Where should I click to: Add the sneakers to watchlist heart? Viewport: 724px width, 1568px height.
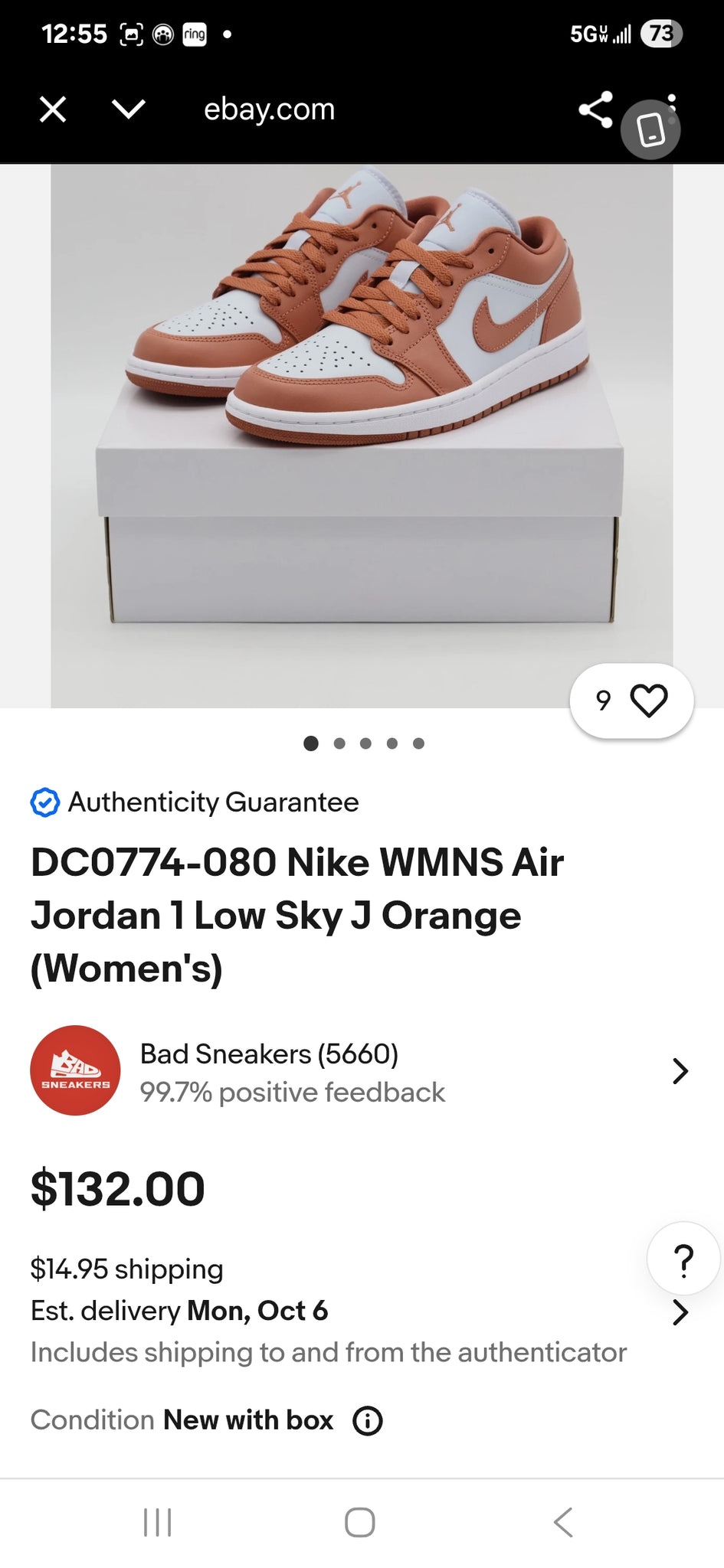648,701
